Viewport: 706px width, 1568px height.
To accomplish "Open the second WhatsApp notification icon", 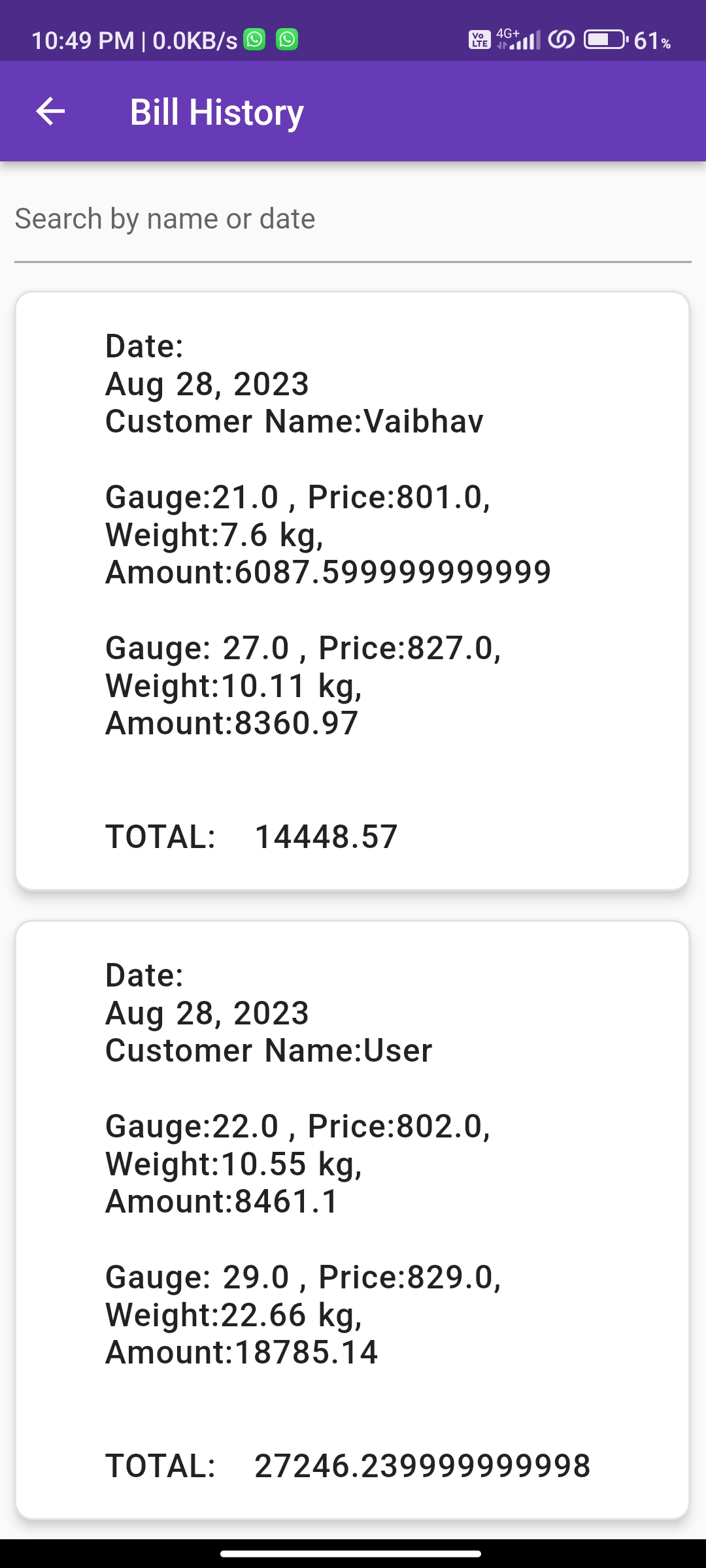I will click(286, 39).
